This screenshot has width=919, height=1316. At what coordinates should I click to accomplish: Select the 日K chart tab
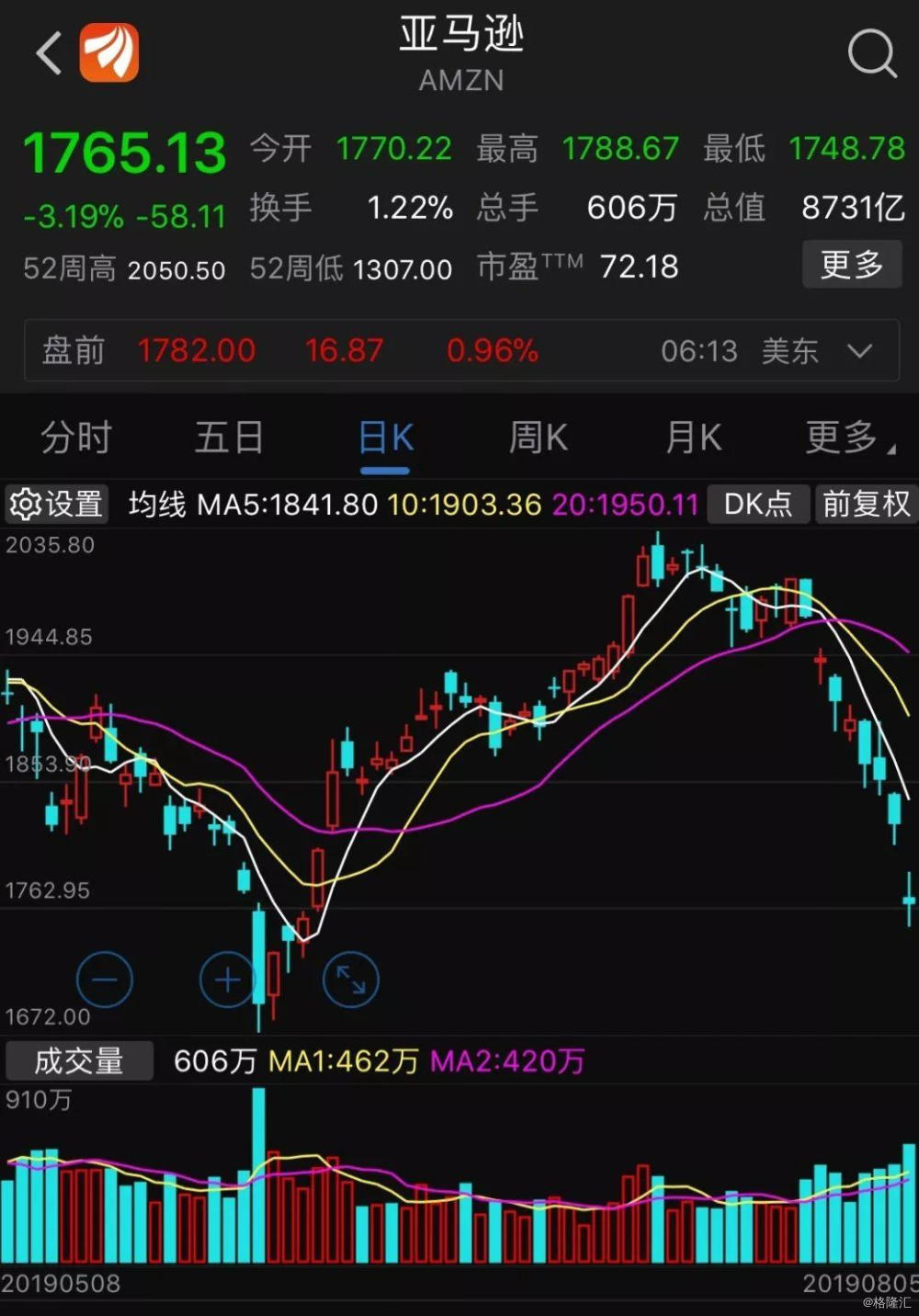click(x=385, y=437)
